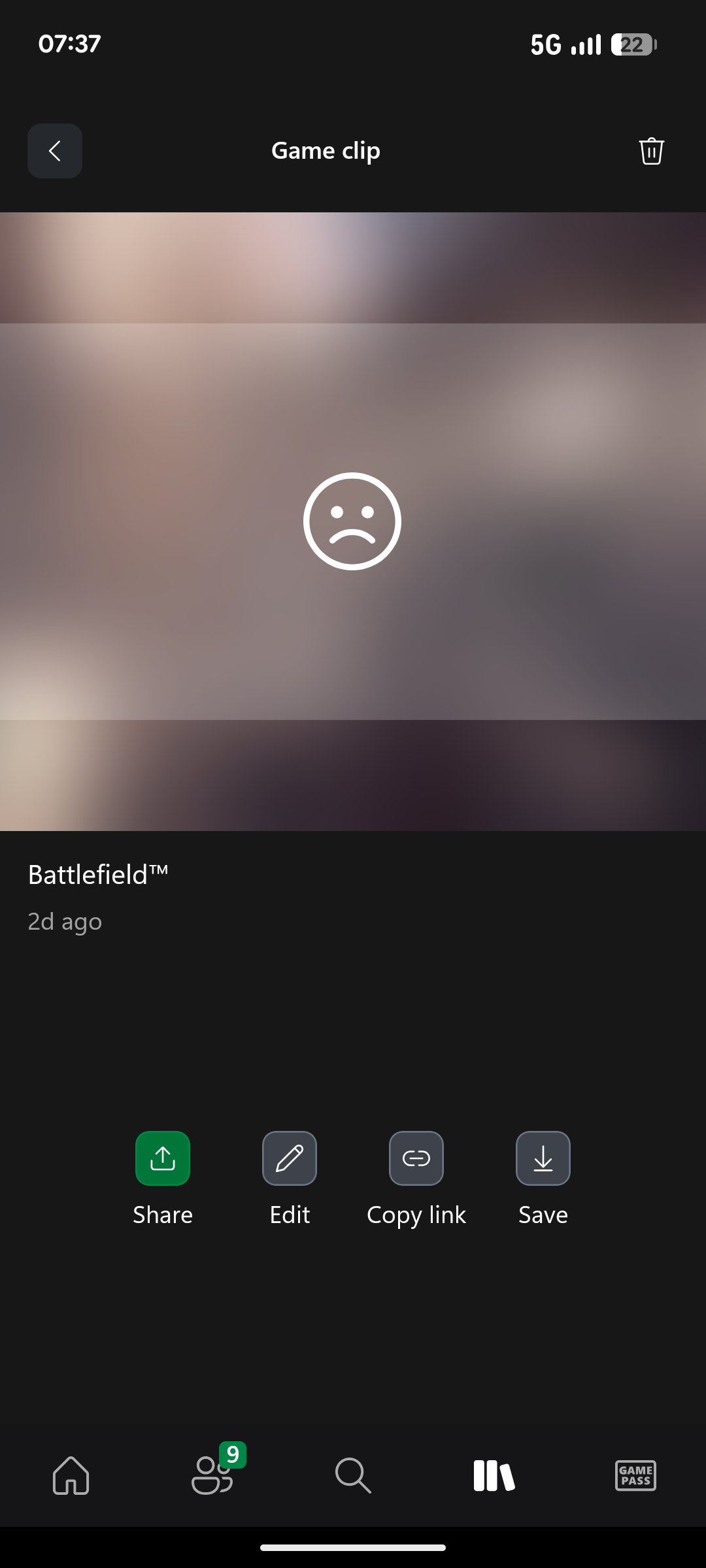Image resolution: width=706 pixels, height=1568 pixels.
Task: Select the Library tab
Action: (494, 1475)
